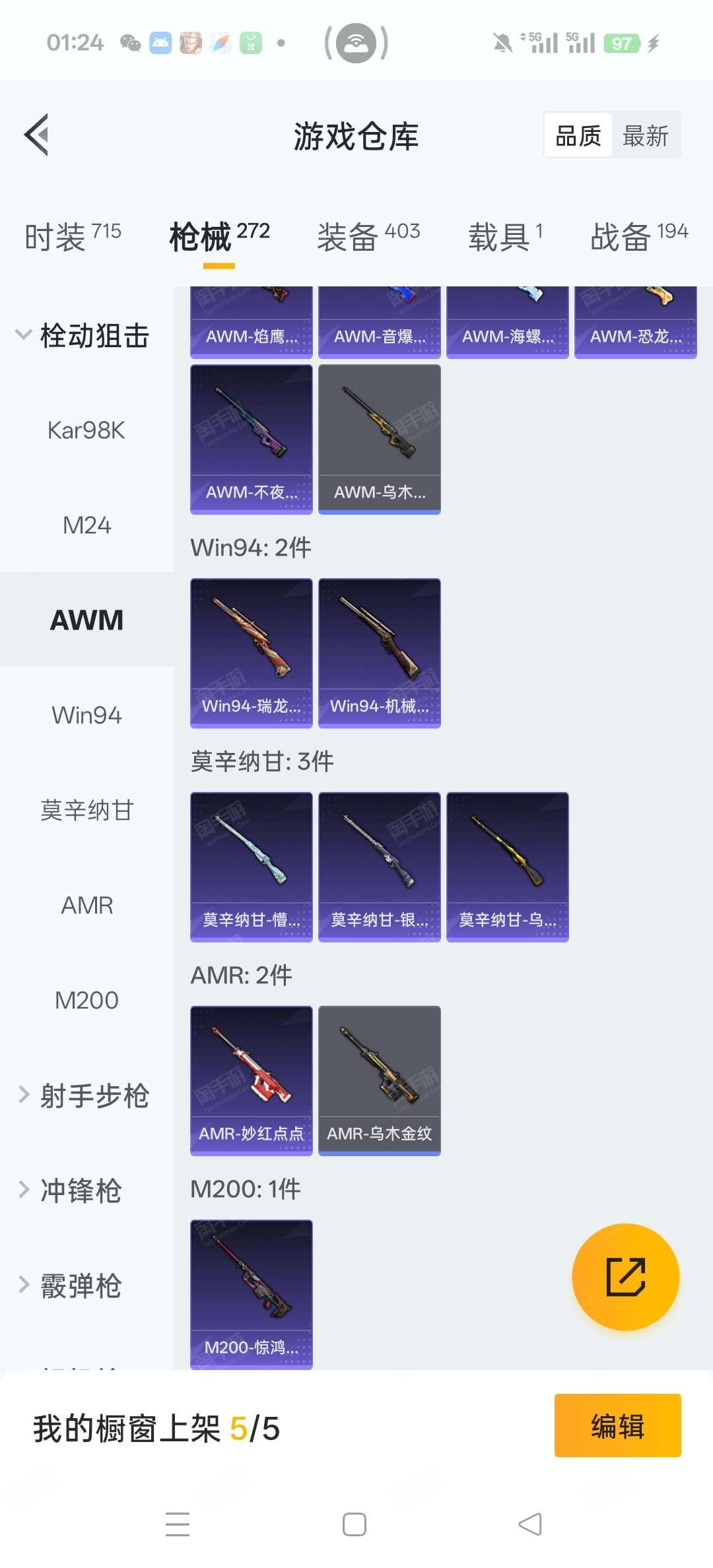Viewport: 713px width, 1568px height.
Task: View the AMR-妙红点点 skin
Action: point(251,1080)
